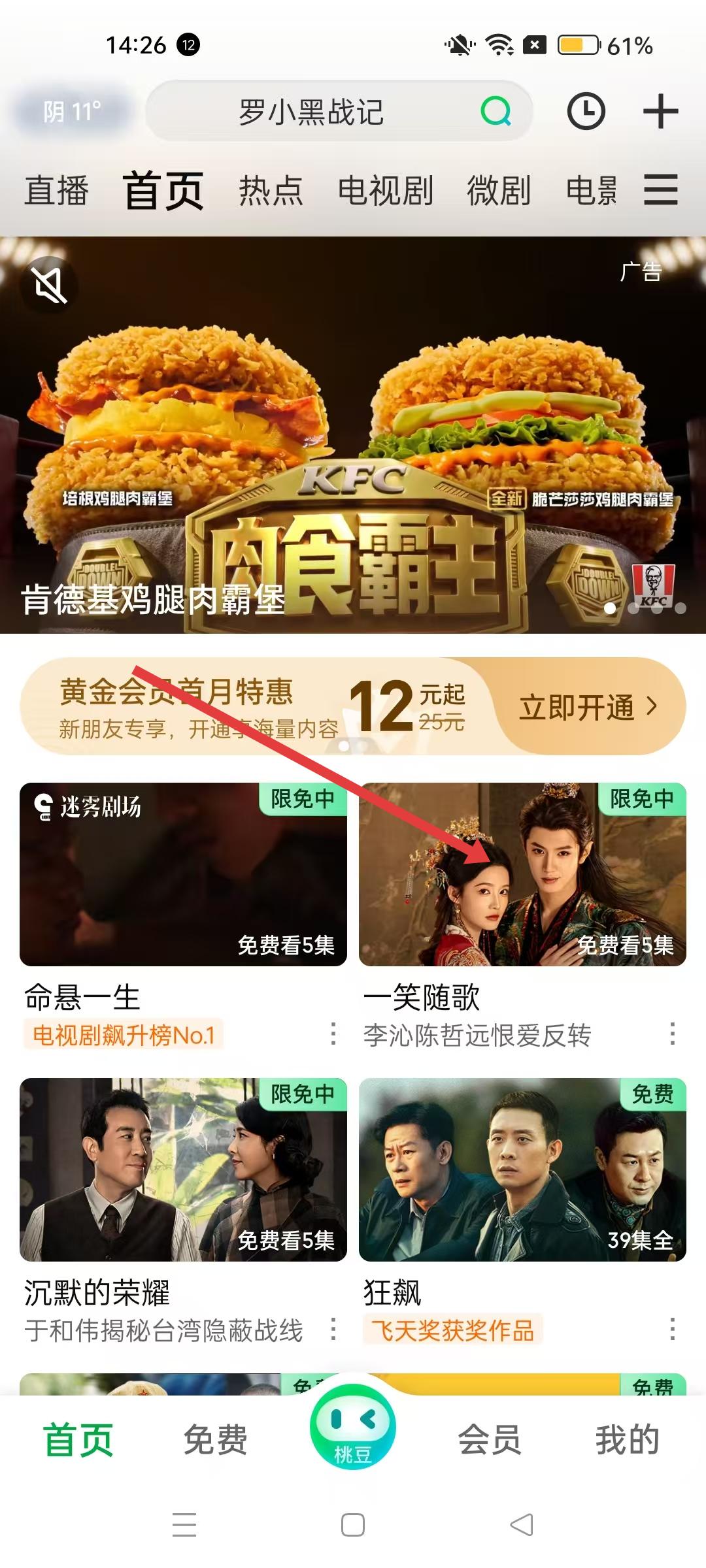Switch to the 热点 tab
Screen dimensions: 706x1568
(271, 191)
